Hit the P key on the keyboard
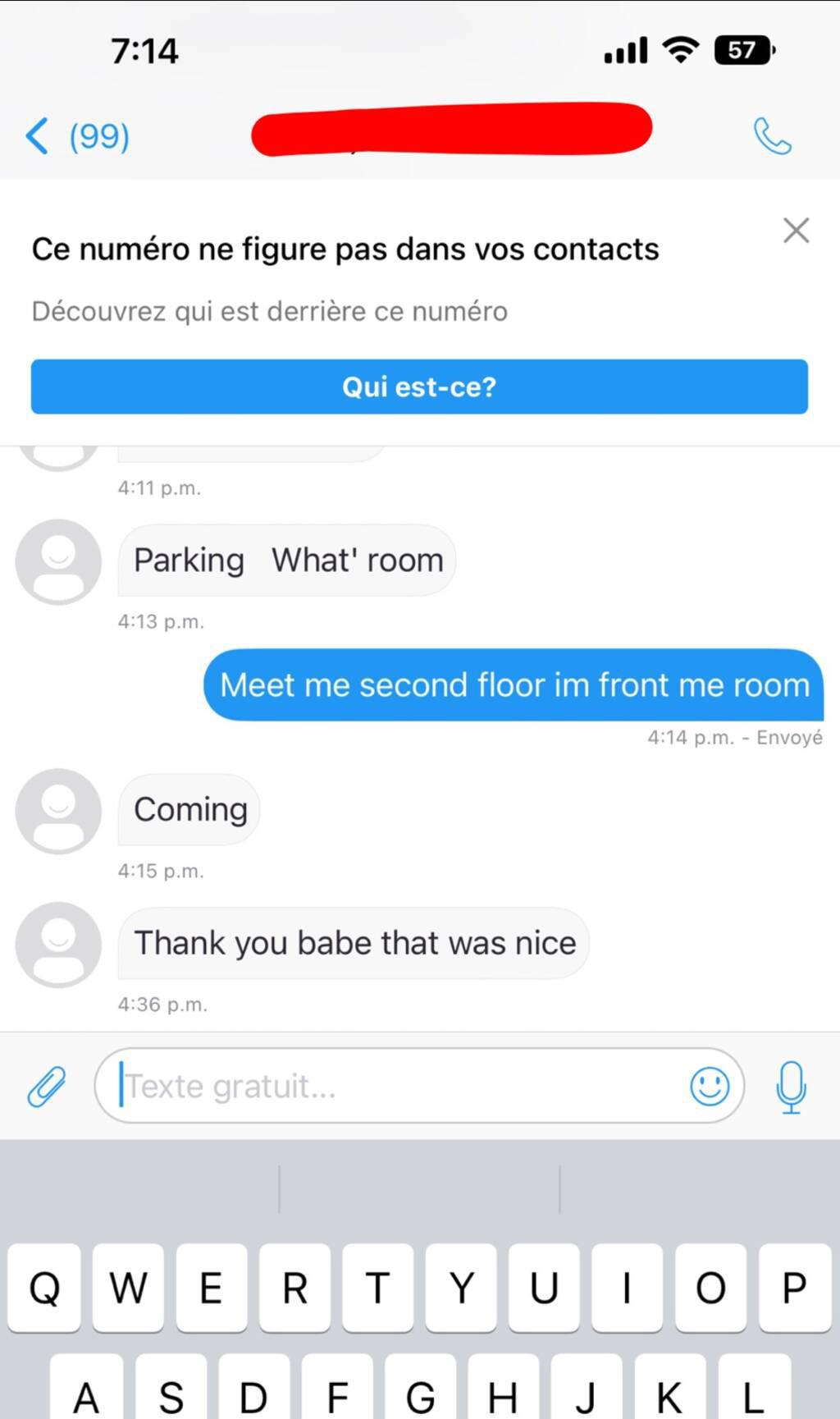This screenshot has width=840, height=1419. coord(794,1287)
